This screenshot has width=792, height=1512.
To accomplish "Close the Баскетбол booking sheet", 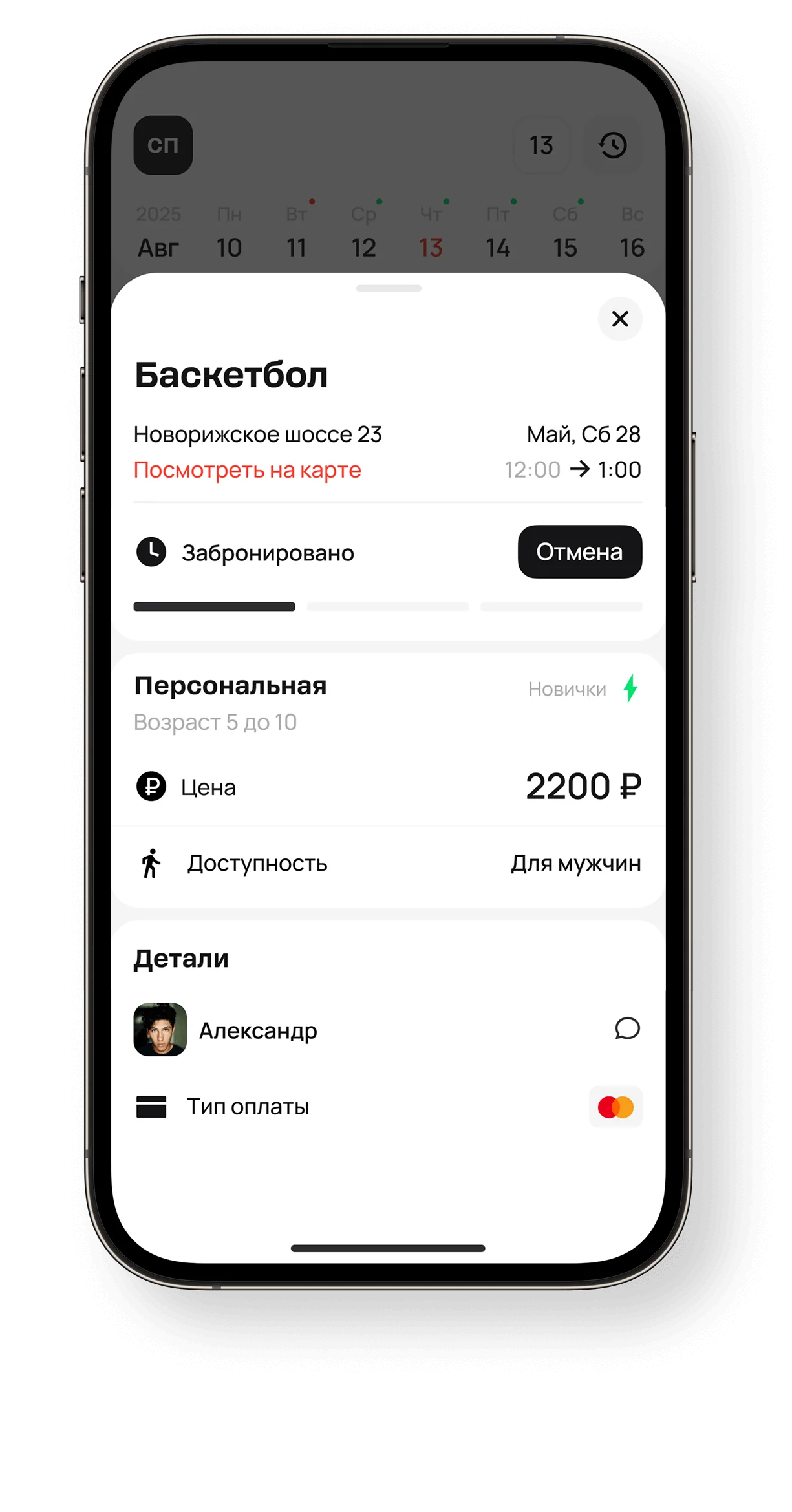I will click(x=619, y=319).
